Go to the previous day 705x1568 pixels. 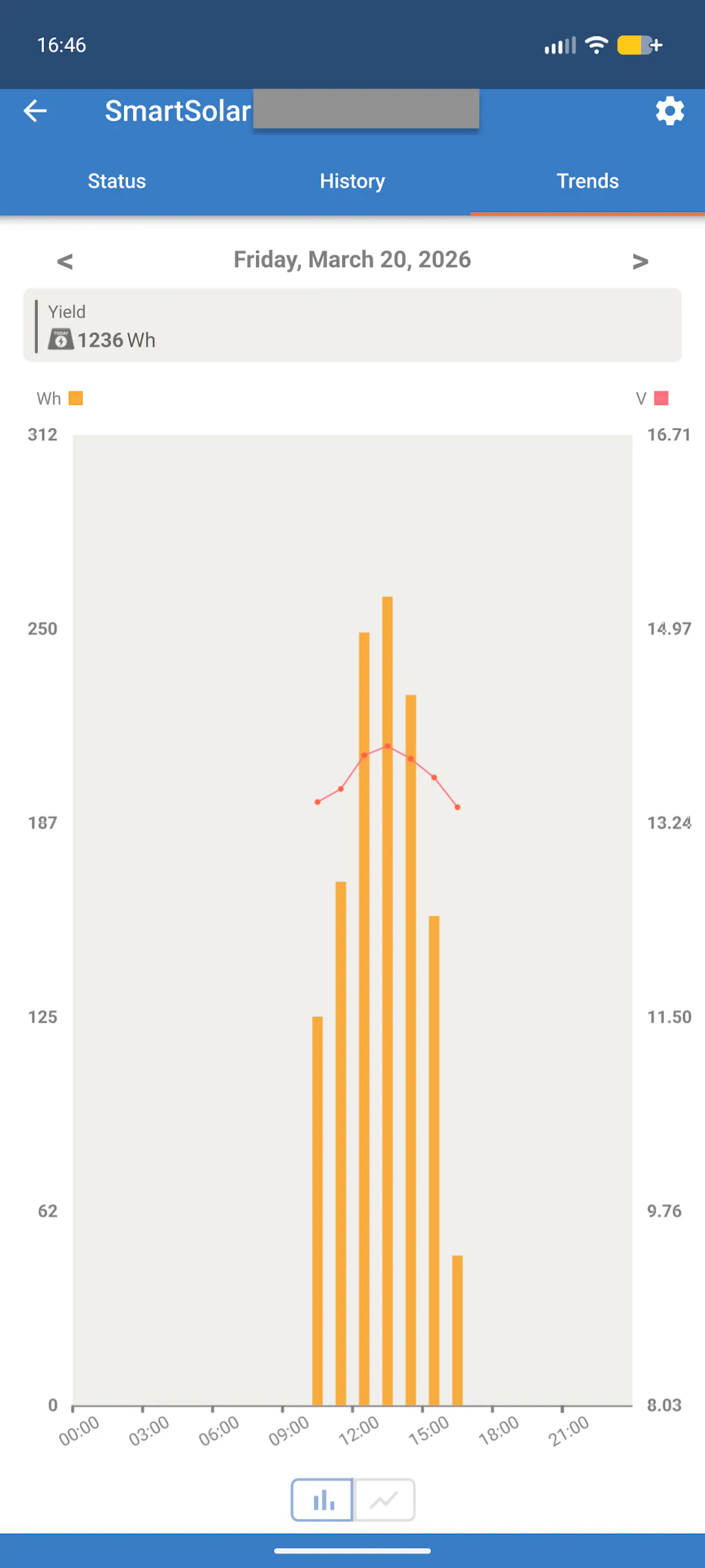[x=65, y=261]
